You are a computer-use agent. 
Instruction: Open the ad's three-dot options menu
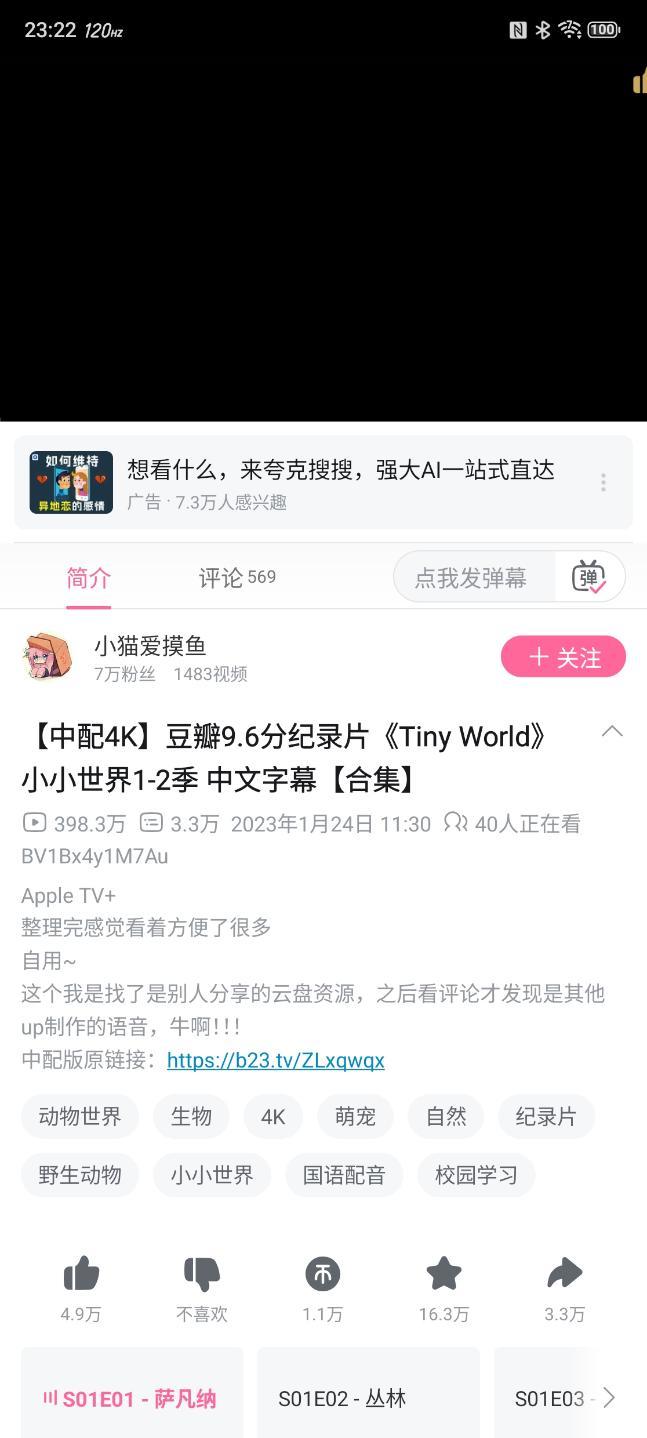tap(603, 483)
